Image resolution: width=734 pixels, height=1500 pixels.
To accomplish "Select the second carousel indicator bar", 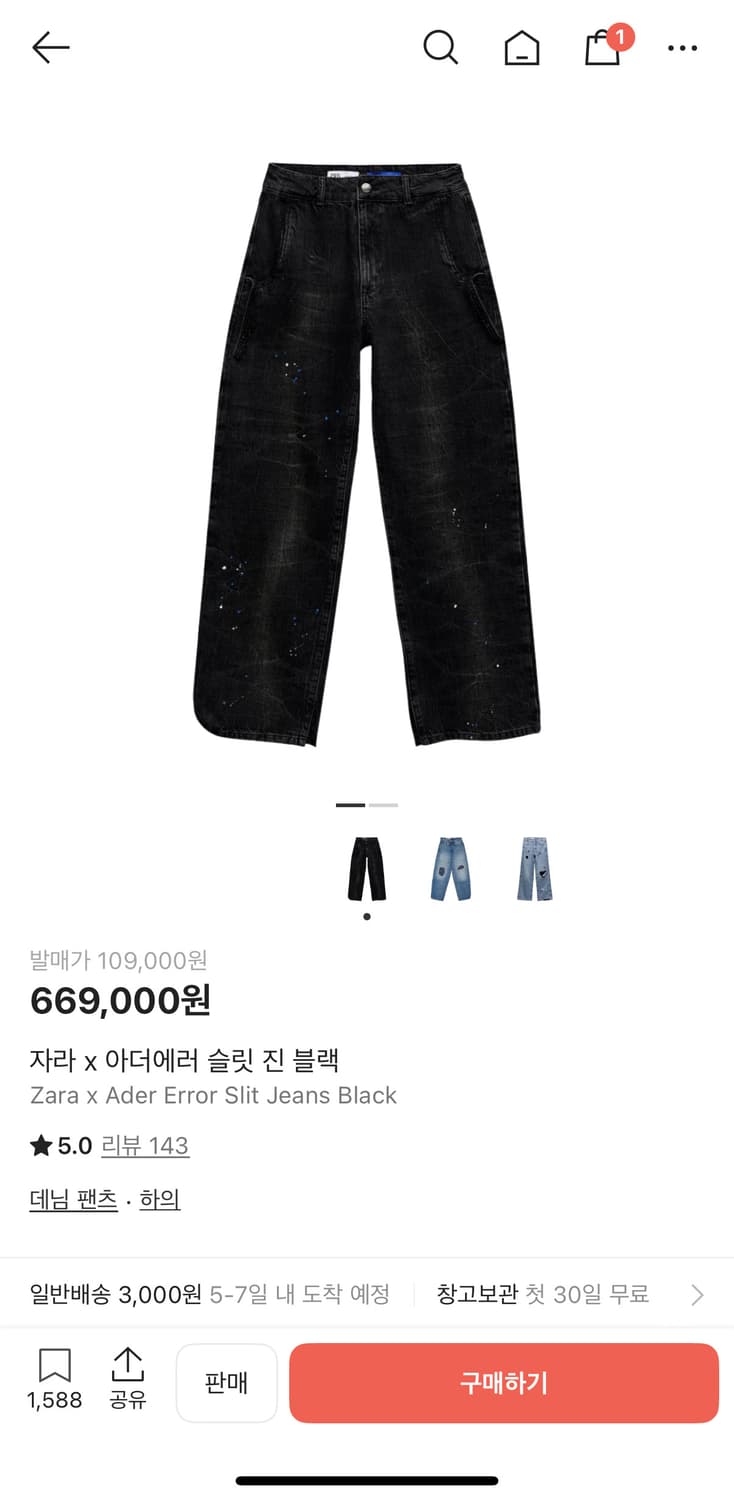I will (385, 804).
